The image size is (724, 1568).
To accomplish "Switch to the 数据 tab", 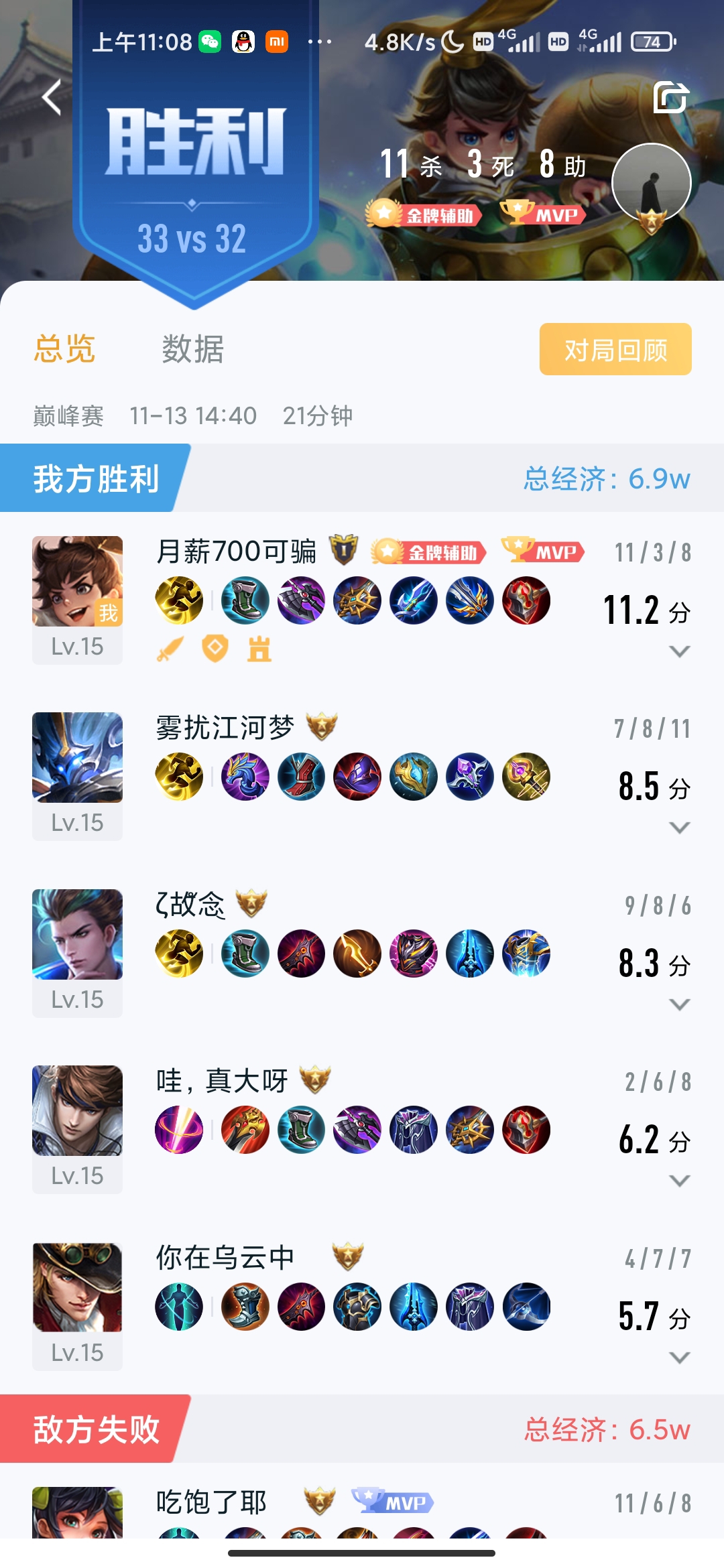I will (x=192, y=349).
